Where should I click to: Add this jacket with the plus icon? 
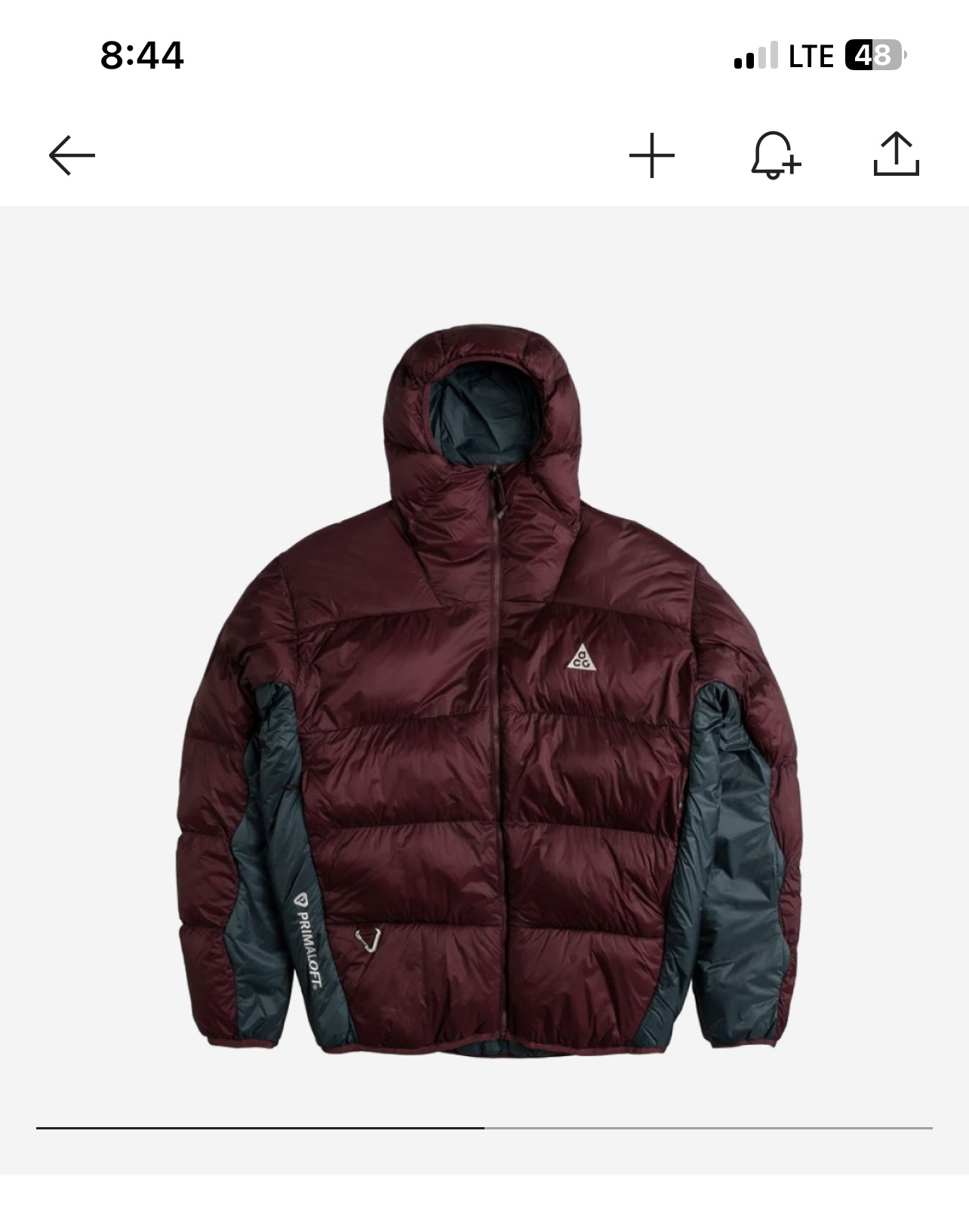(x=652, y=155)
